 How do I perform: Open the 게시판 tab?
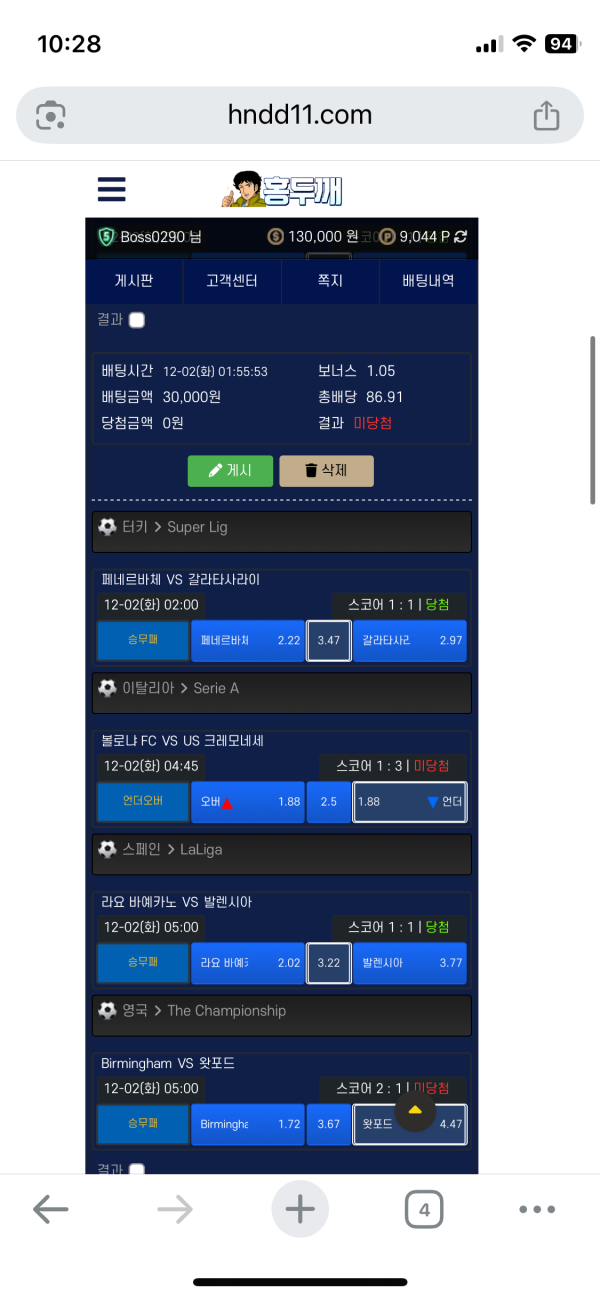click(x=134, y=281)
